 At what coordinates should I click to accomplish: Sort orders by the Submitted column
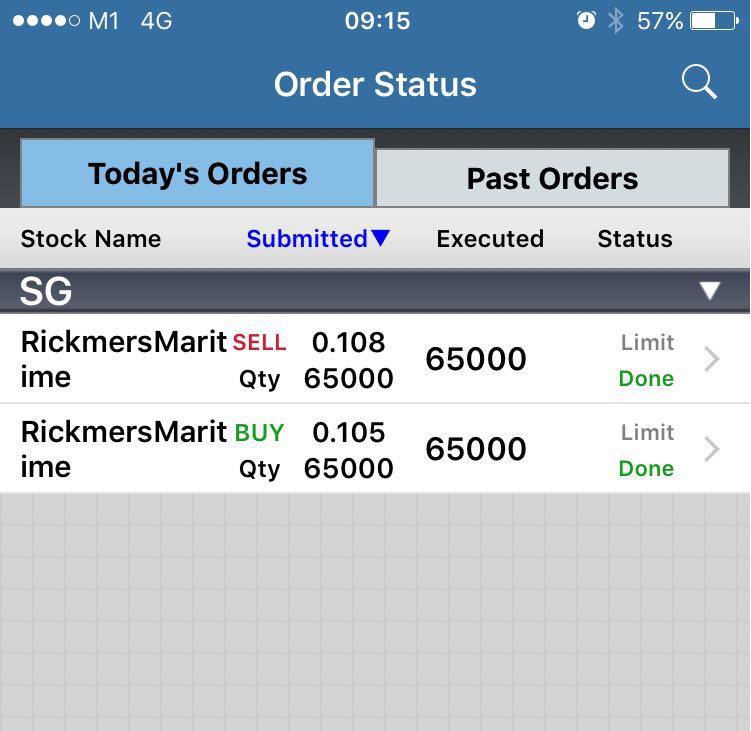click(317, 239)
